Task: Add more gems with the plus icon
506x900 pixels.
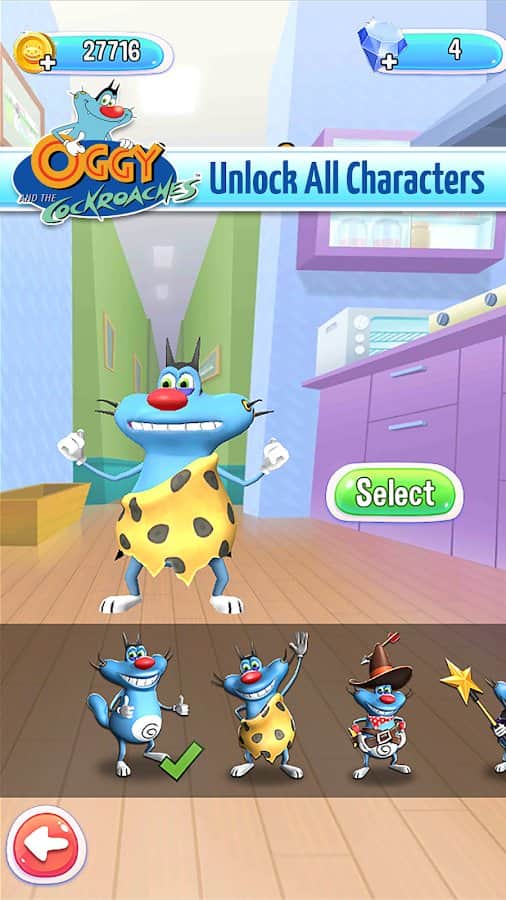Action: click(389, 61)
